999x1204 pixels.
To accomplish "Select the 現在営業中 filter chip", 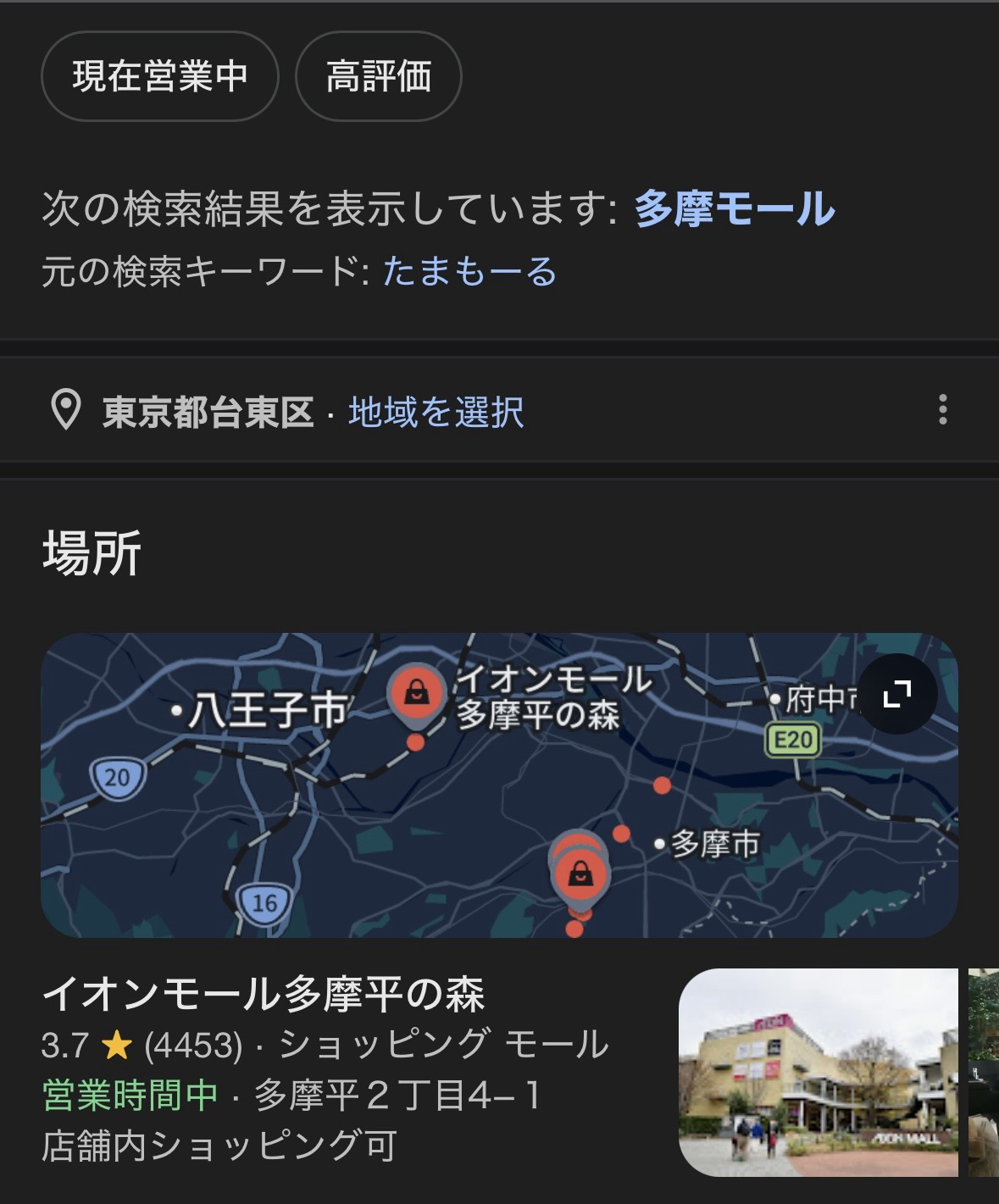I will pos(159,76).
